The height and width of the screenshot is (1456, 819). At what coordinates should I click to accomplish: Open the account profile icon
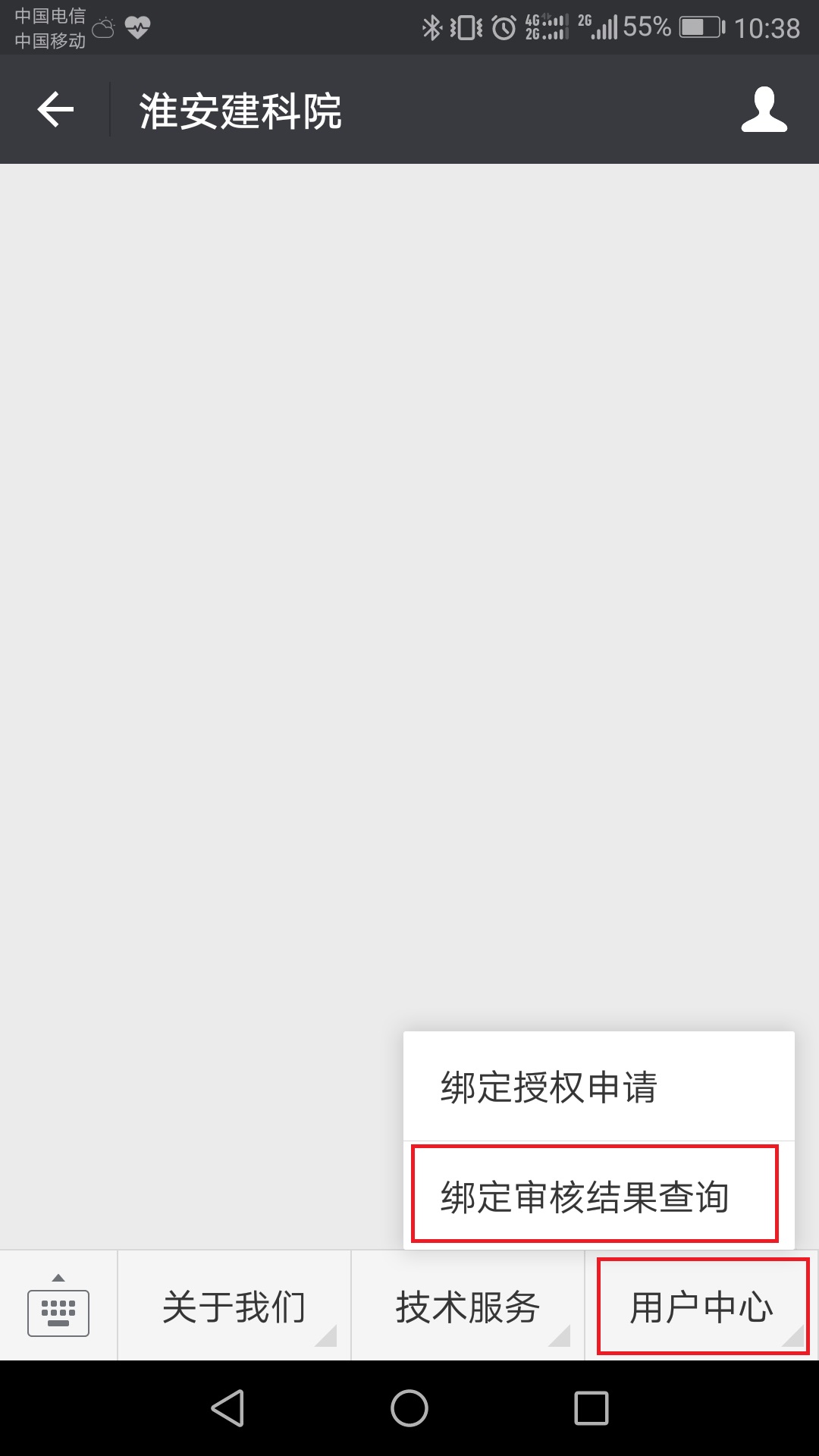coord(764,110)
